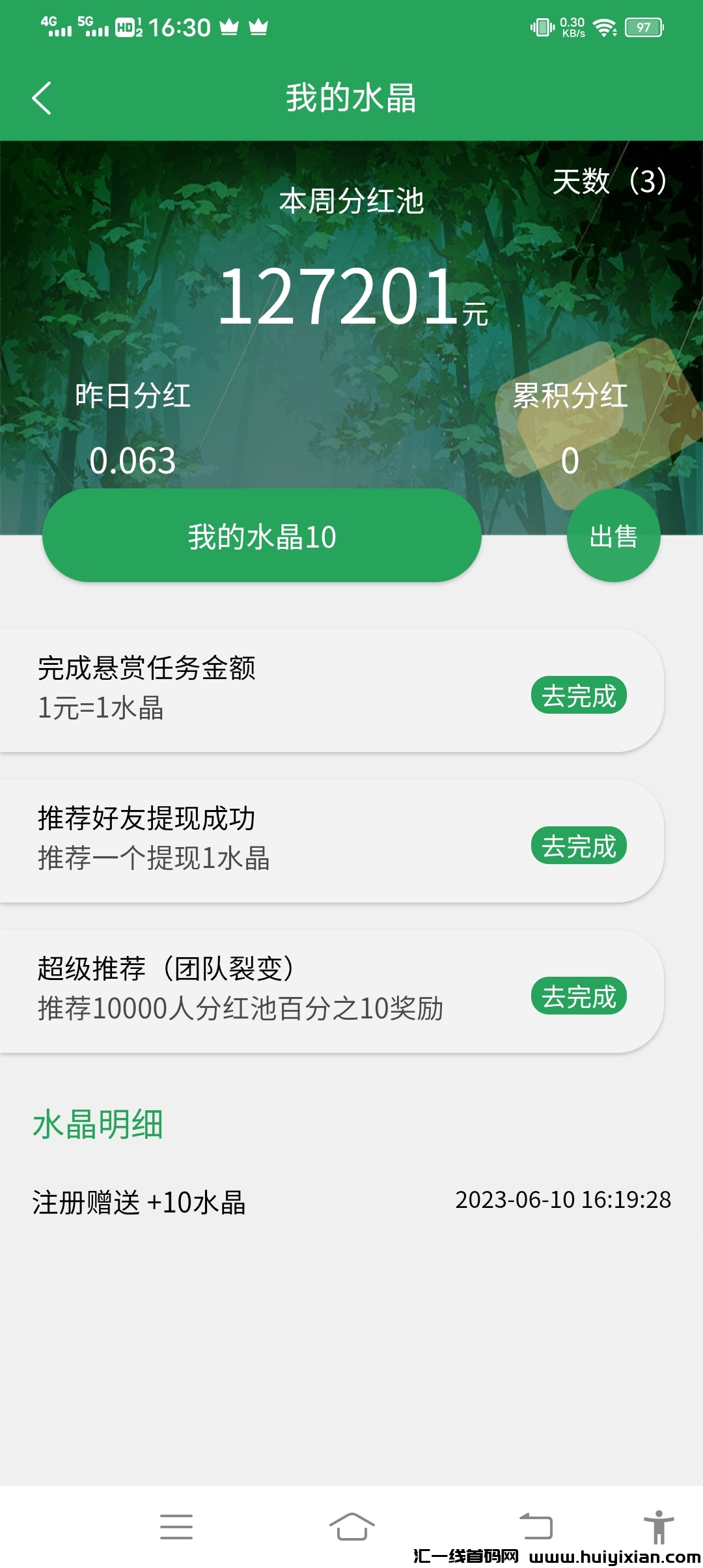Tap 去完成 next to 完成悬赏任务金额

point(579,695)
